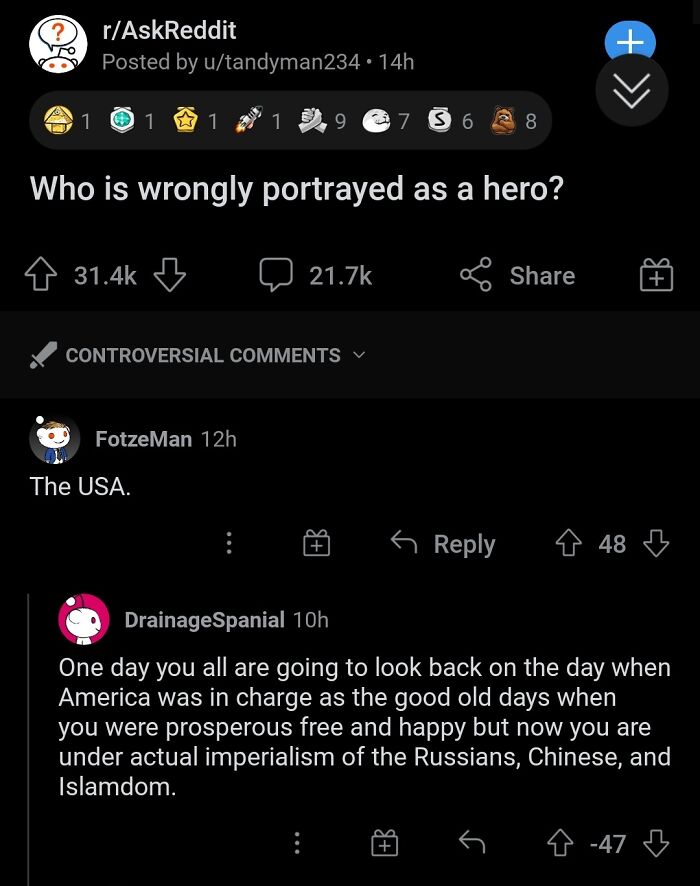Image resolution: width=700 pixels, height=886 pixels.
Task: Award FotzeMan's comment
Action: (316, 543)
